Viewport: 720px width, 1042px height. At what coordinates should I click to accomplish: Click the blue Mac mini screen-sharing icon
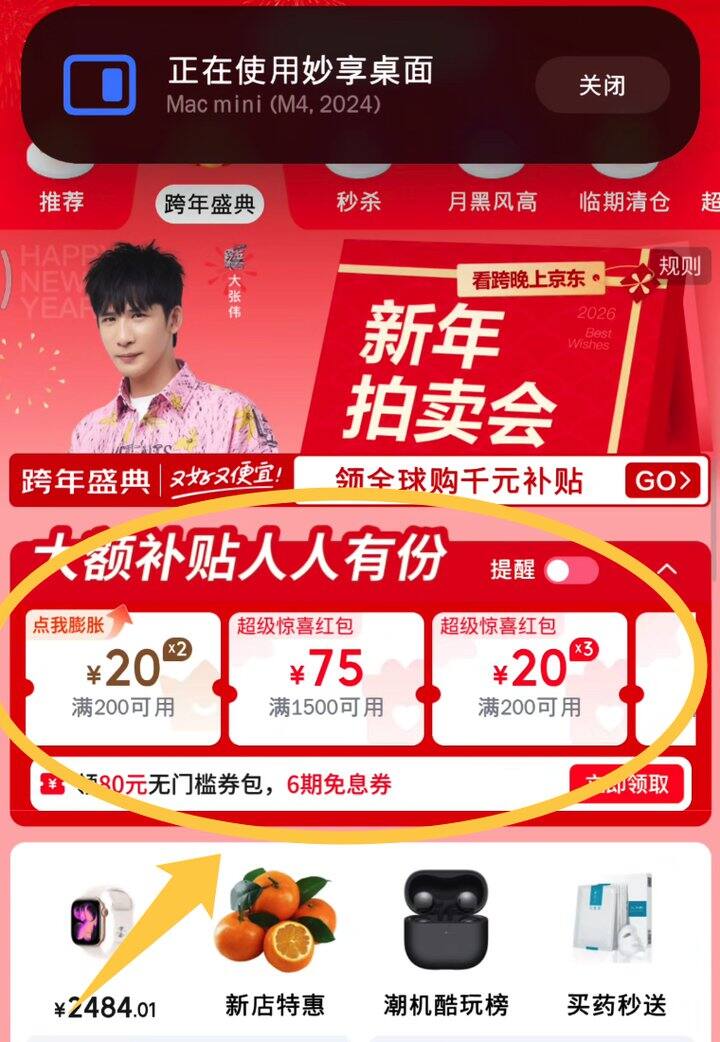pos(97,84)
